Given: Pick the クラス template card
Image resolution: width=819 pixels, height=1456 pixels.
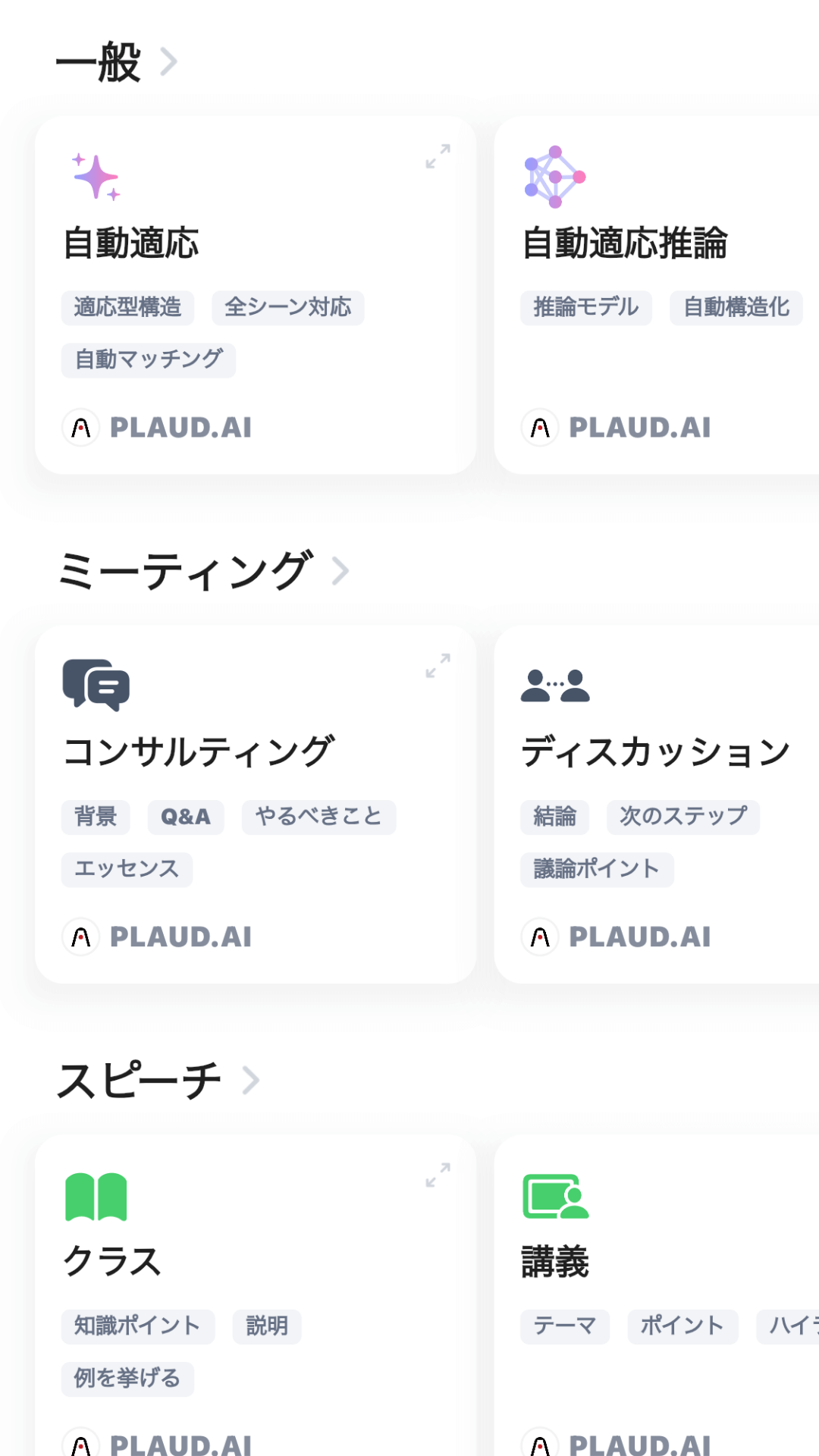Looking at the screenshot, I should pos(256,1295).
